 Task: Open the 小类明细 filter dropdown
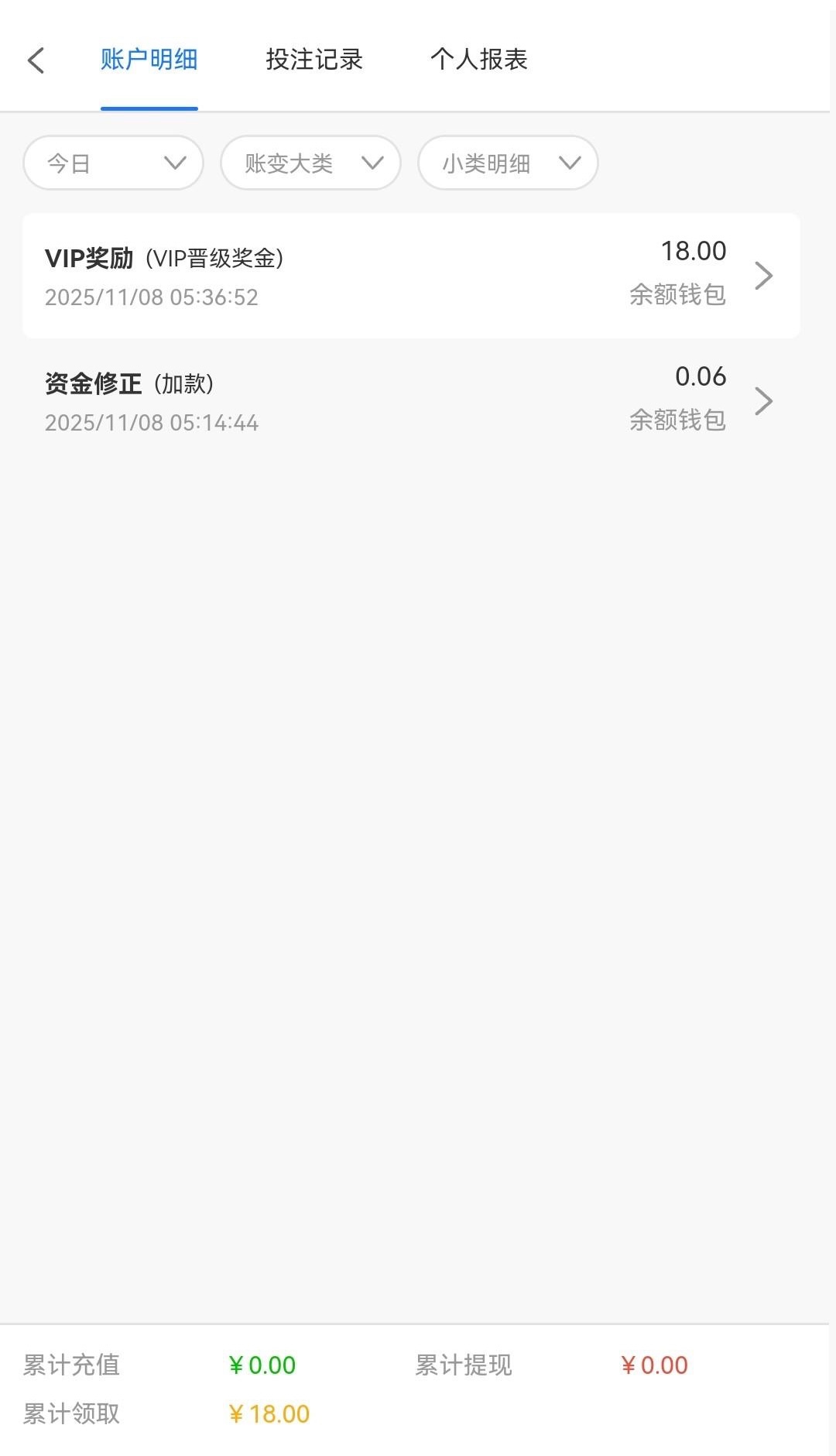pos(508,163)
